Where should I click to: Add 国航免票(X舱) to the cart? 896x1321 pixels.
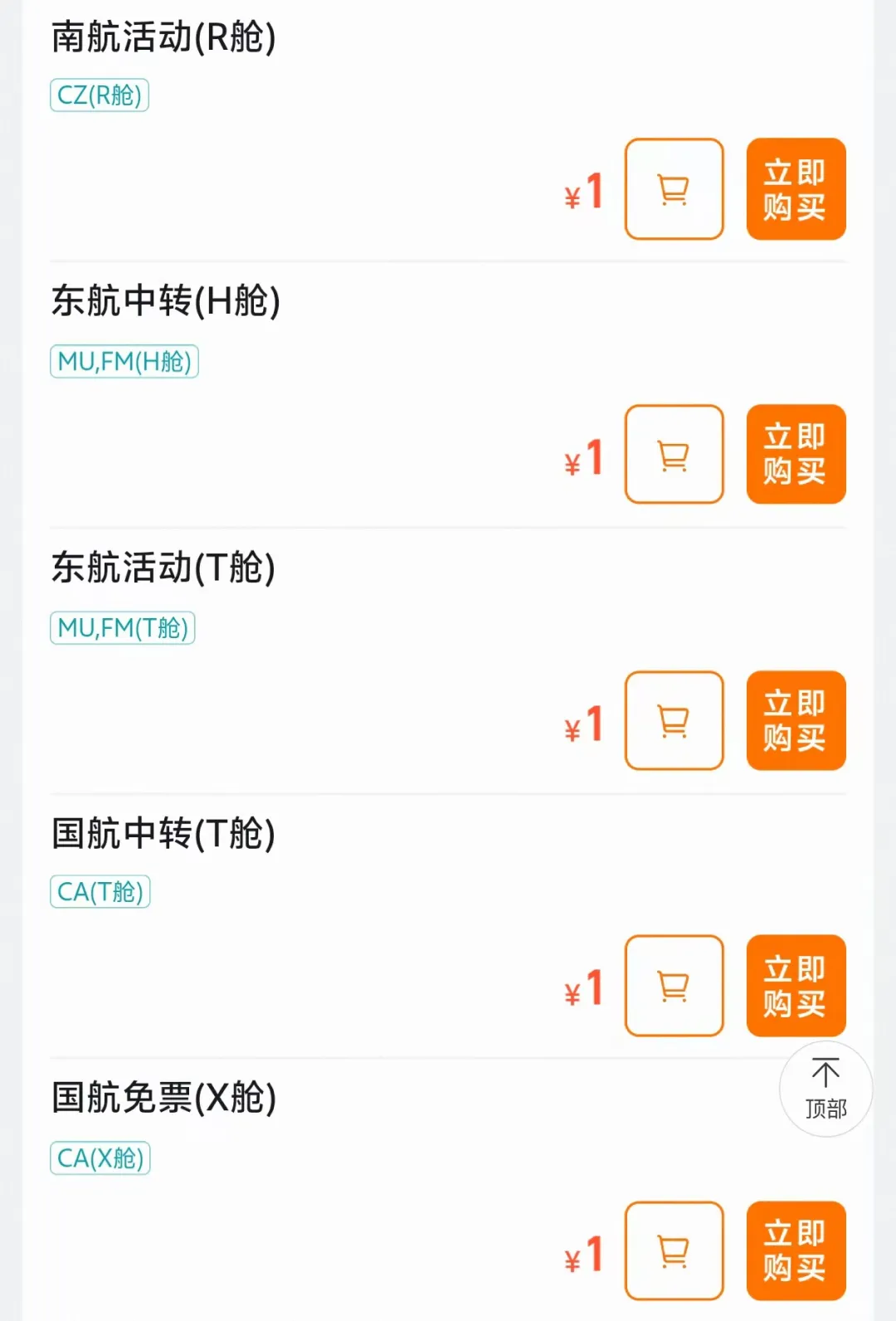[x=674, y=1250]
